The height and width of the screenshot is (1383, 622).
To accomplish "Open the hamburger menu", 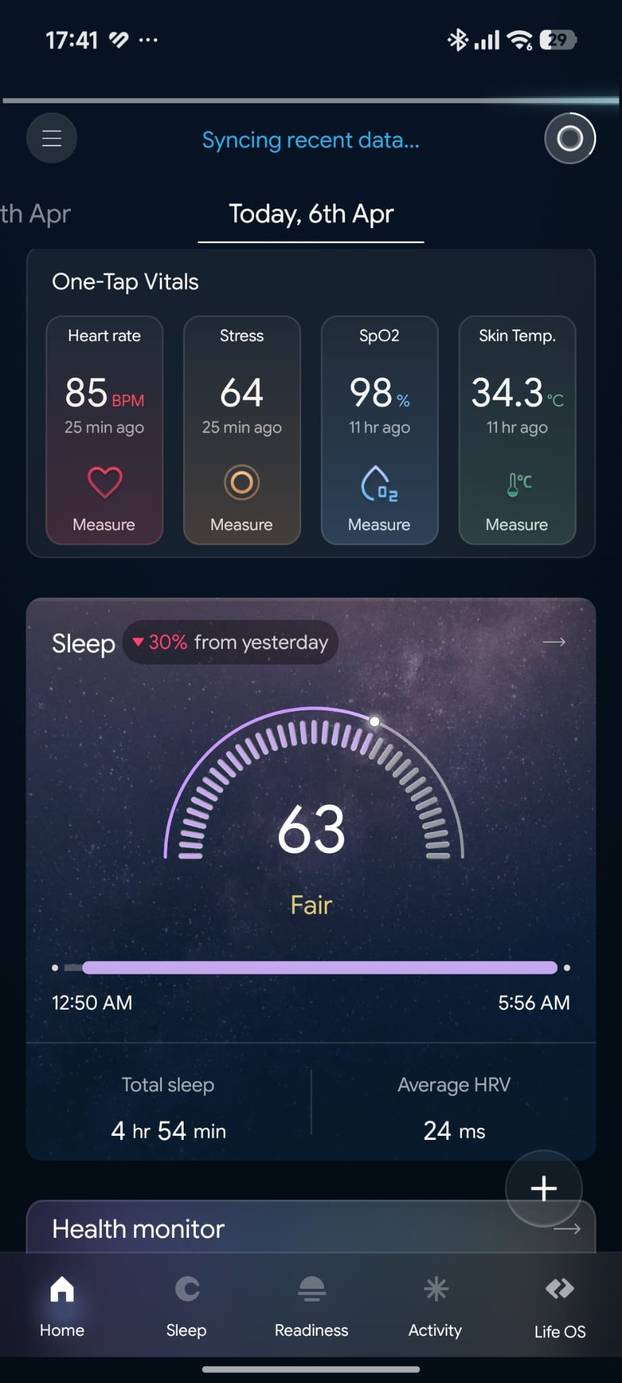I will pos(52,138).
